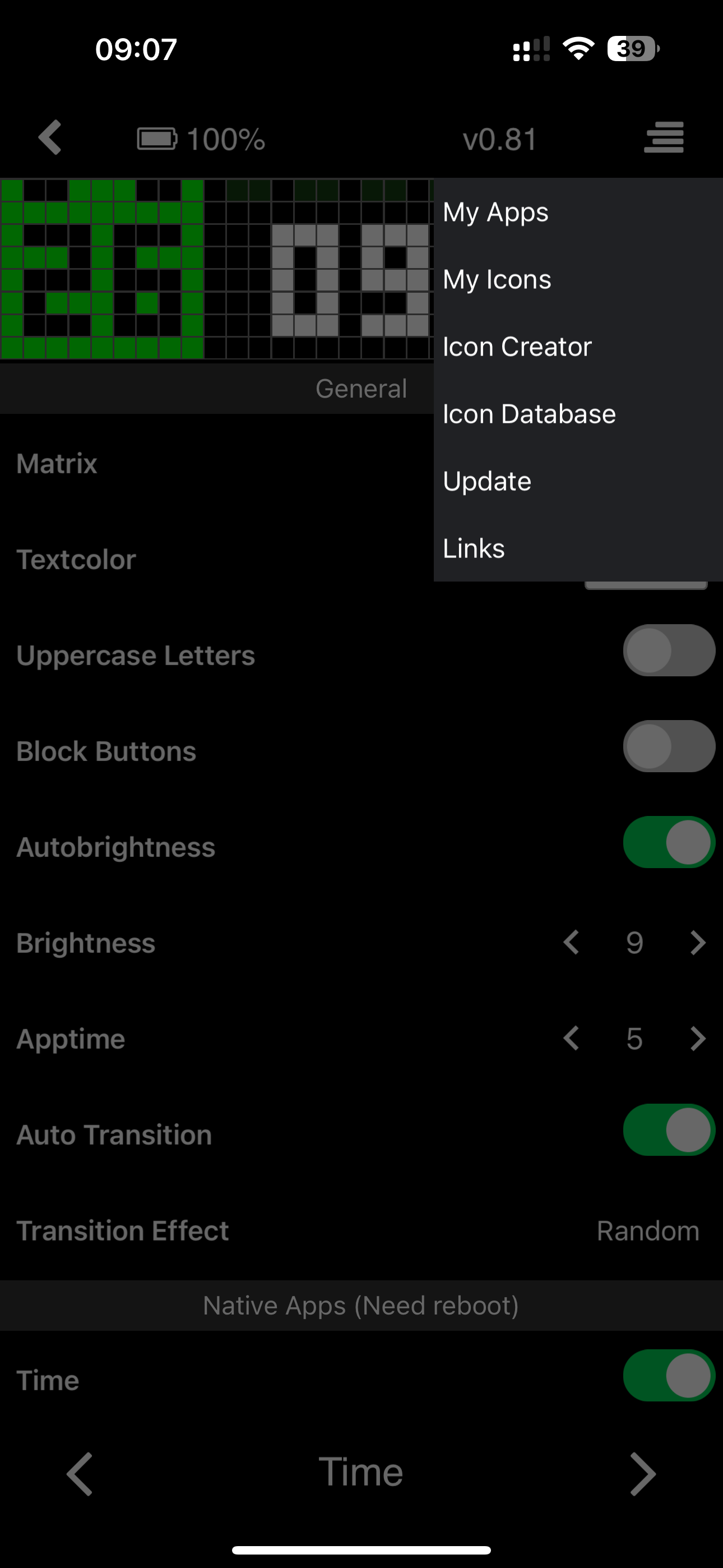The image size is (723, 1568).
Task: Open My Icons from the menu
Action: 497,280
